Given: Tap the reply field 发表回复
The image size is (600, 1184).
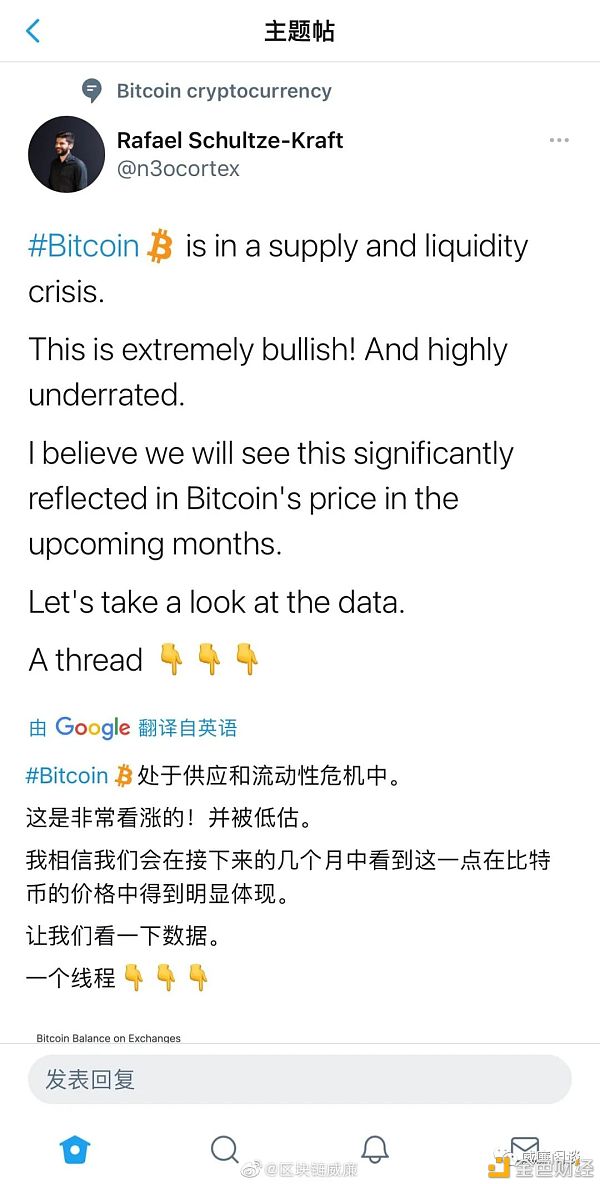Looking at the screenshot, I should [299, 1079].
